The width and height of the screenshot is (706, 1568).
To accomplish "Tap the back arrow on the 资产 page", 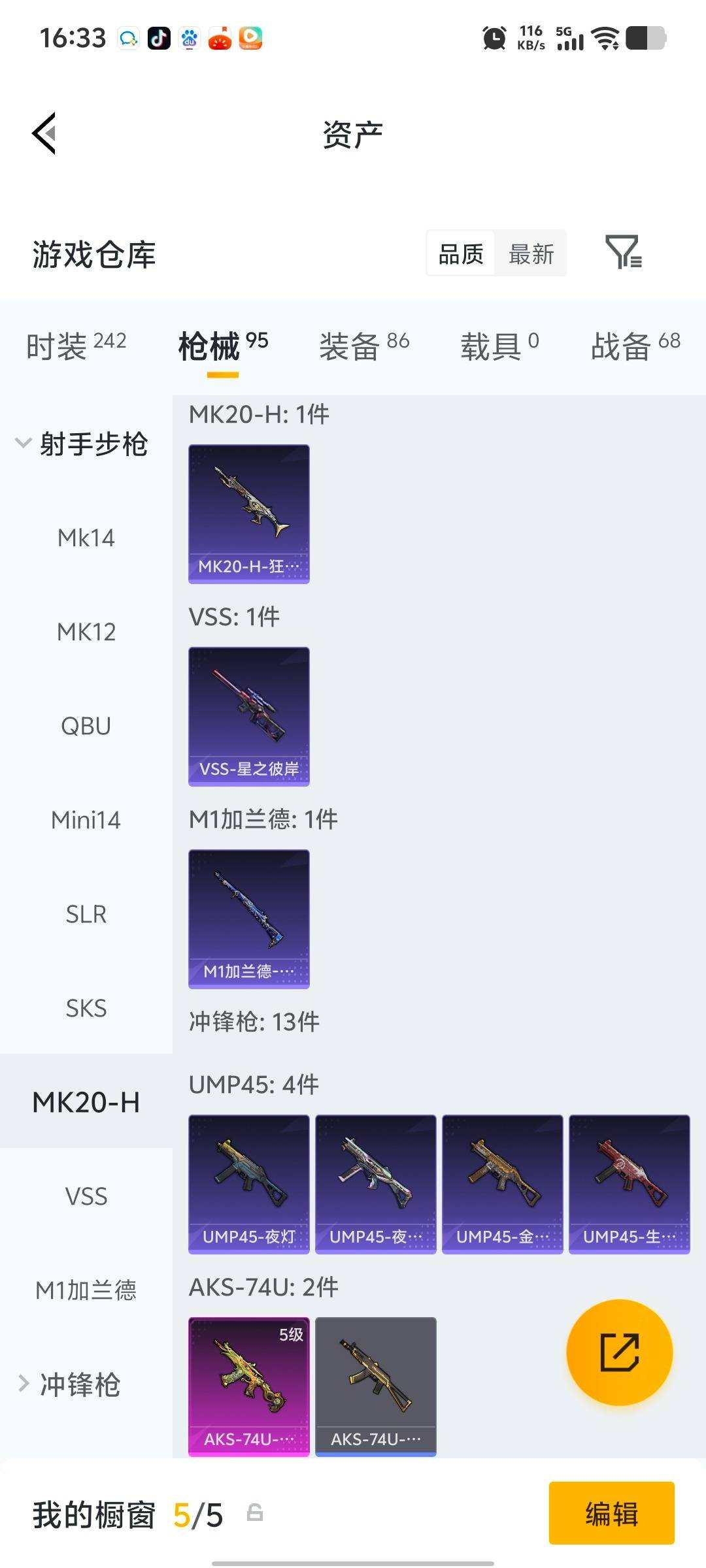I will coord(44,134).
